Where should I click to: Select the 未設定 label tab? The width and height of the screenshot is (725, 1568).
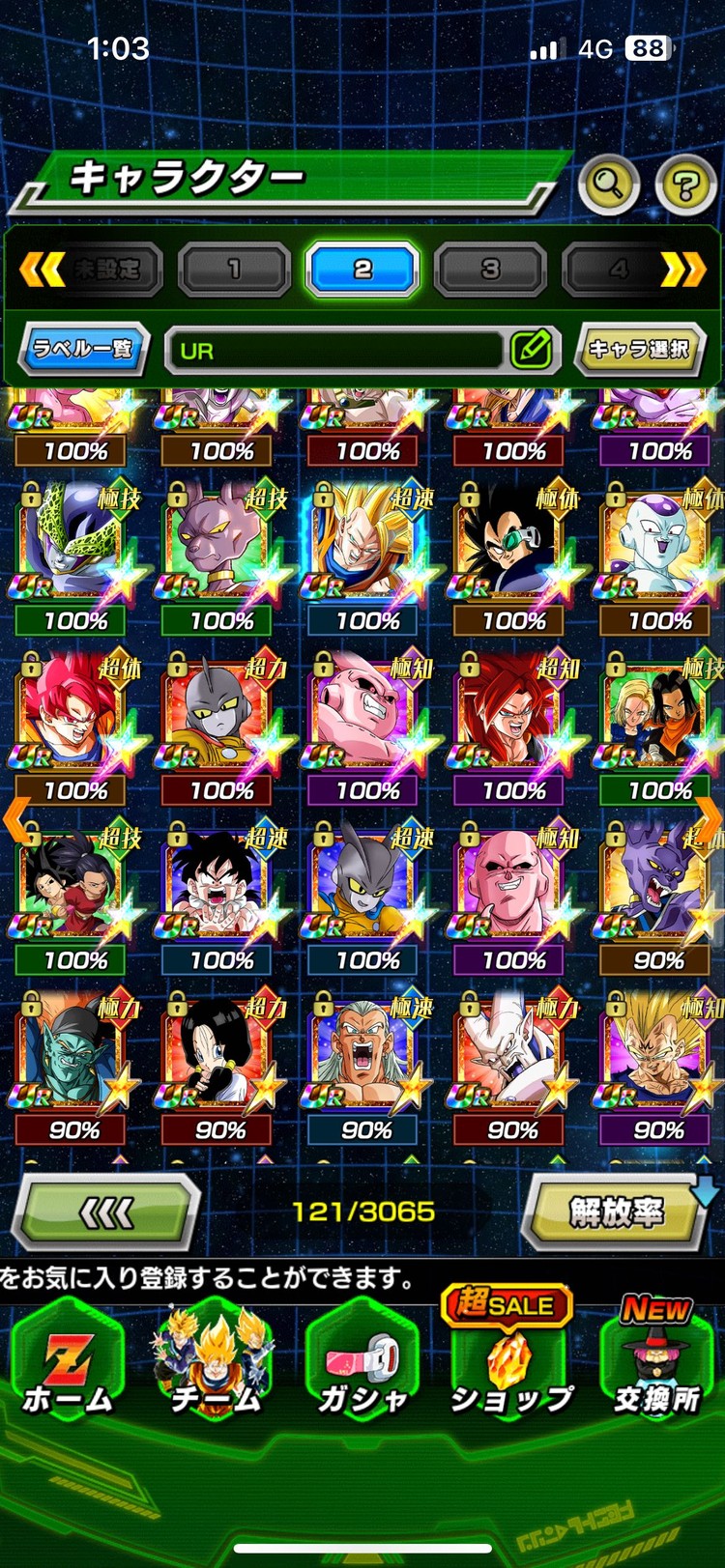[108, 270]
